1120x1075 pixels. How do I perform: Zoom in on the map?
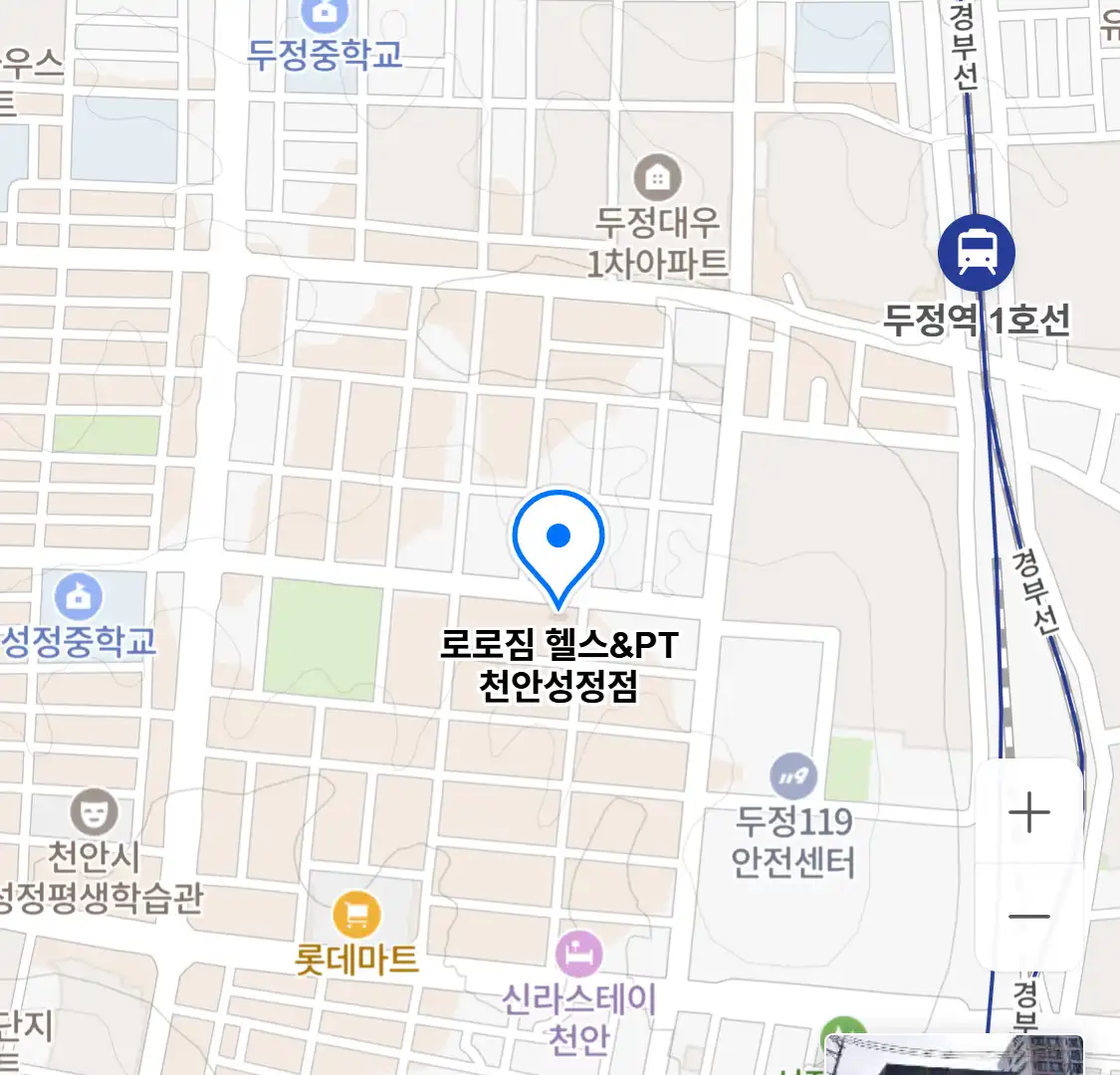(1028, 813)
